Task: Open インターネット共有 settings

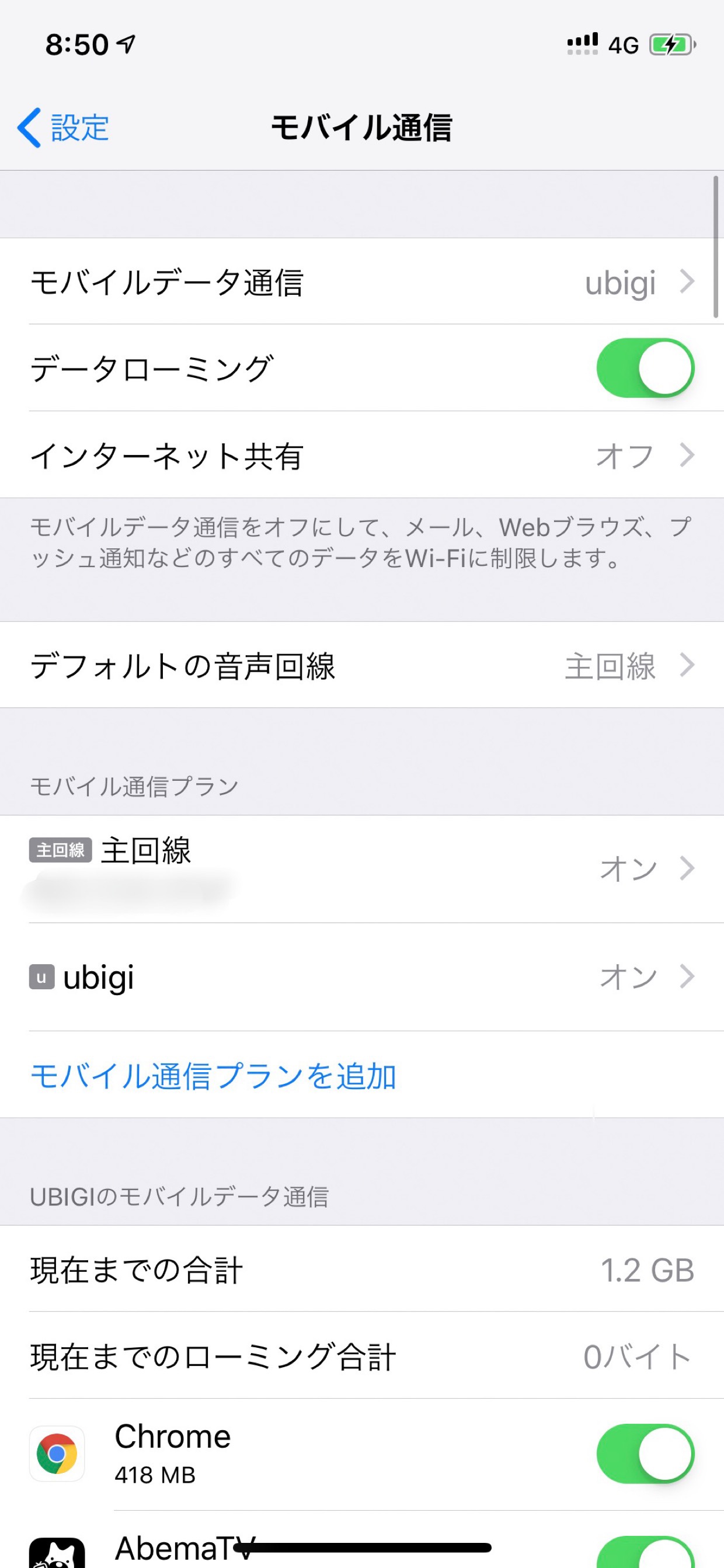Action: [x=362, y=455]
